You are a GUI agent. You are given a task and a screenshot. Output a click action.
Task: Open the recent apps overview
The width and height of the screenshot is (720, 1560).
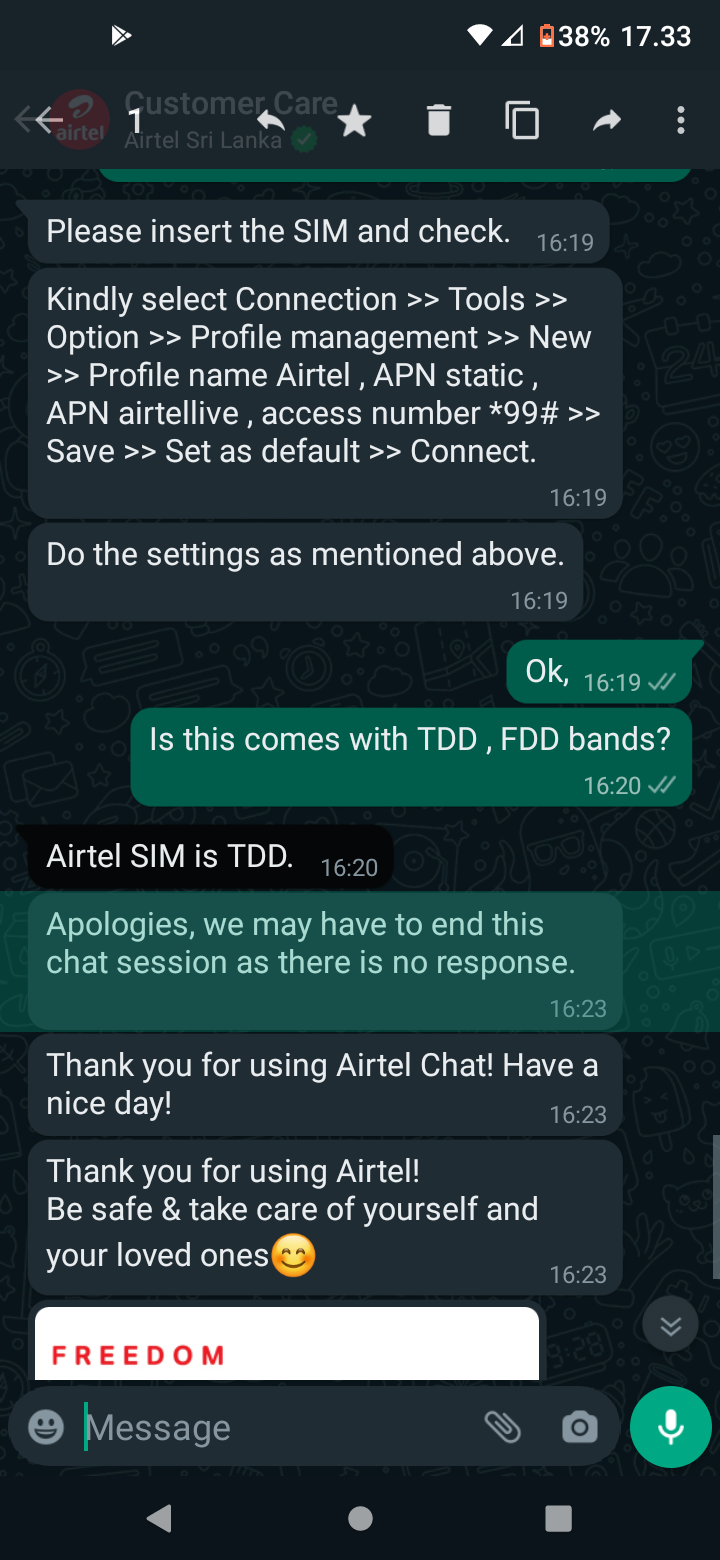tap(558, 1518)
